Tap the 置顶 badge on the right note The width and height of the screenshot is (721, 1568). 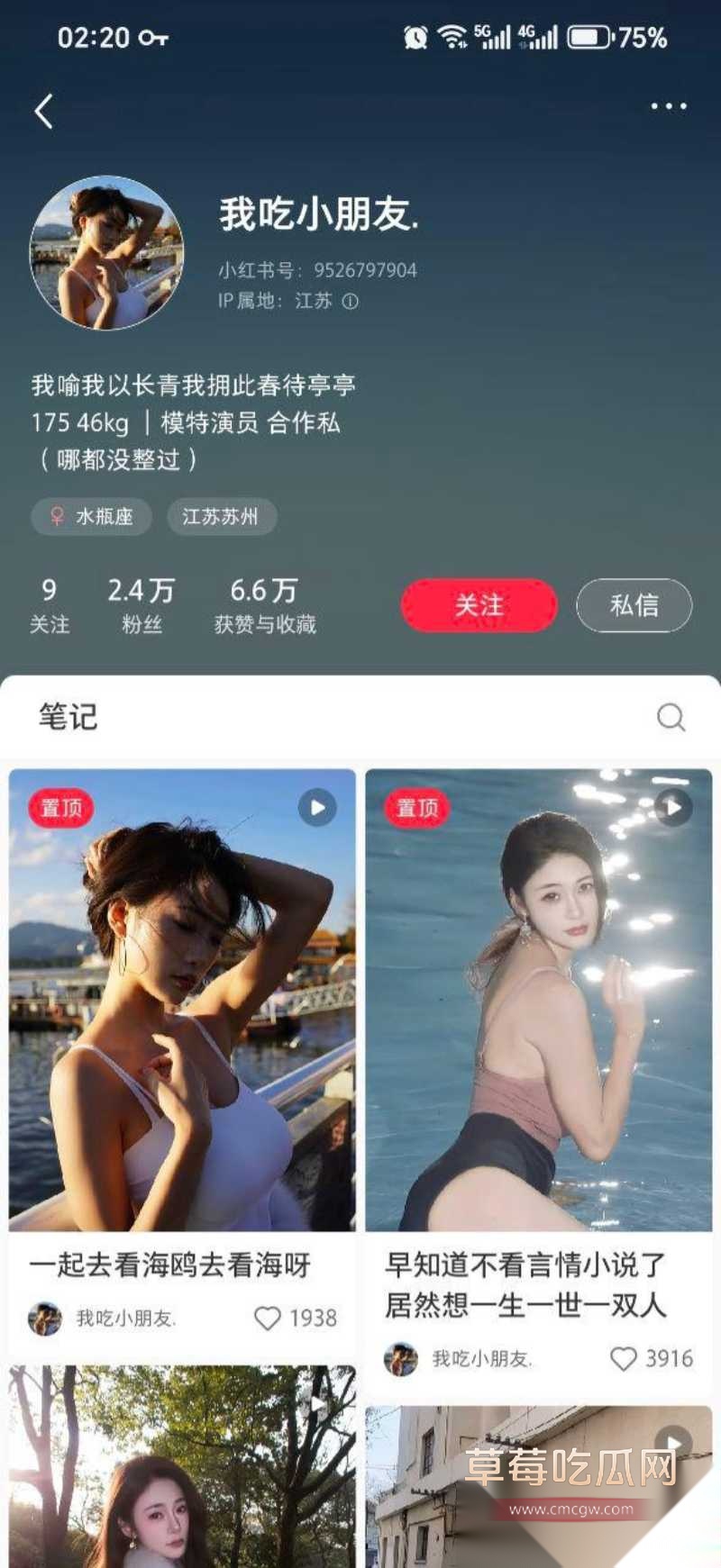pos(416,808)
